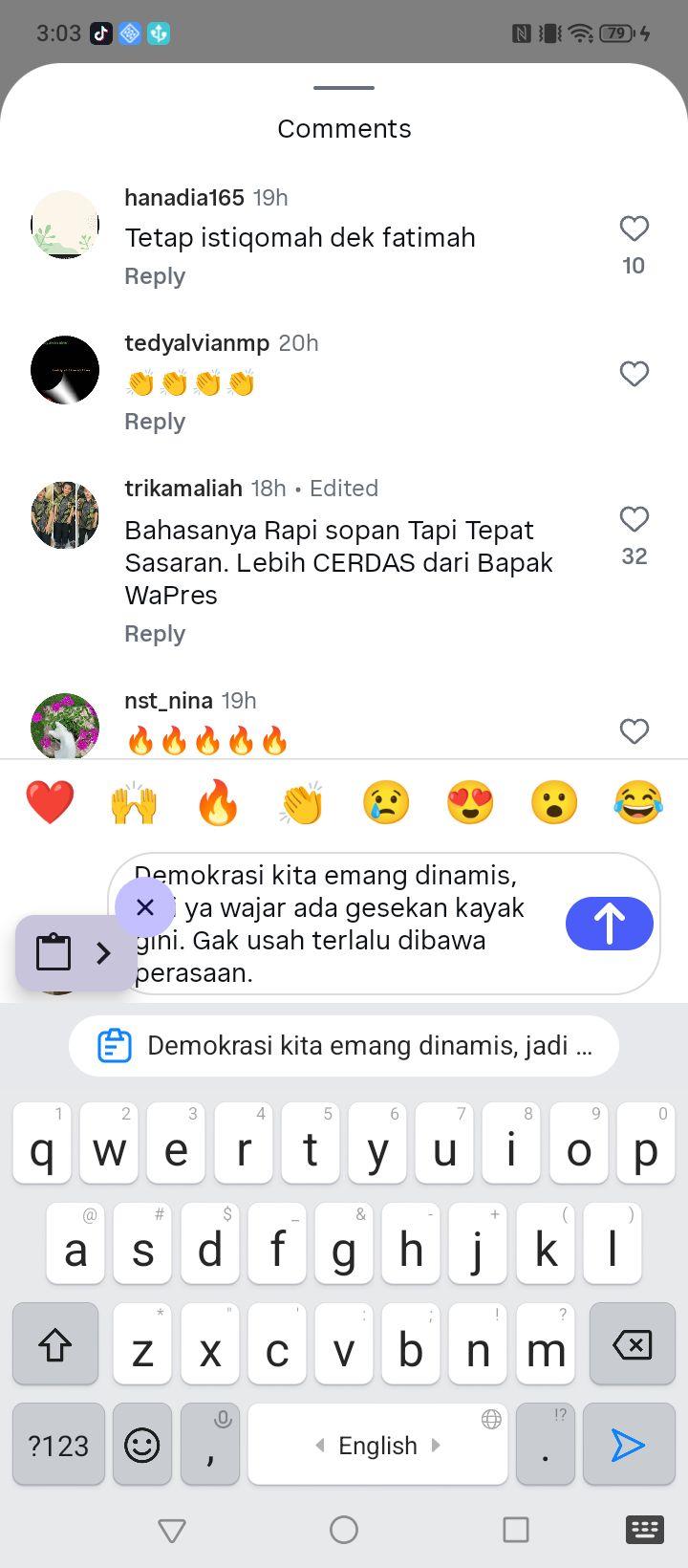Viewport: 688px width, 1568px height.
Task: Post the comment with the up-arrow button
Action: 610,924
